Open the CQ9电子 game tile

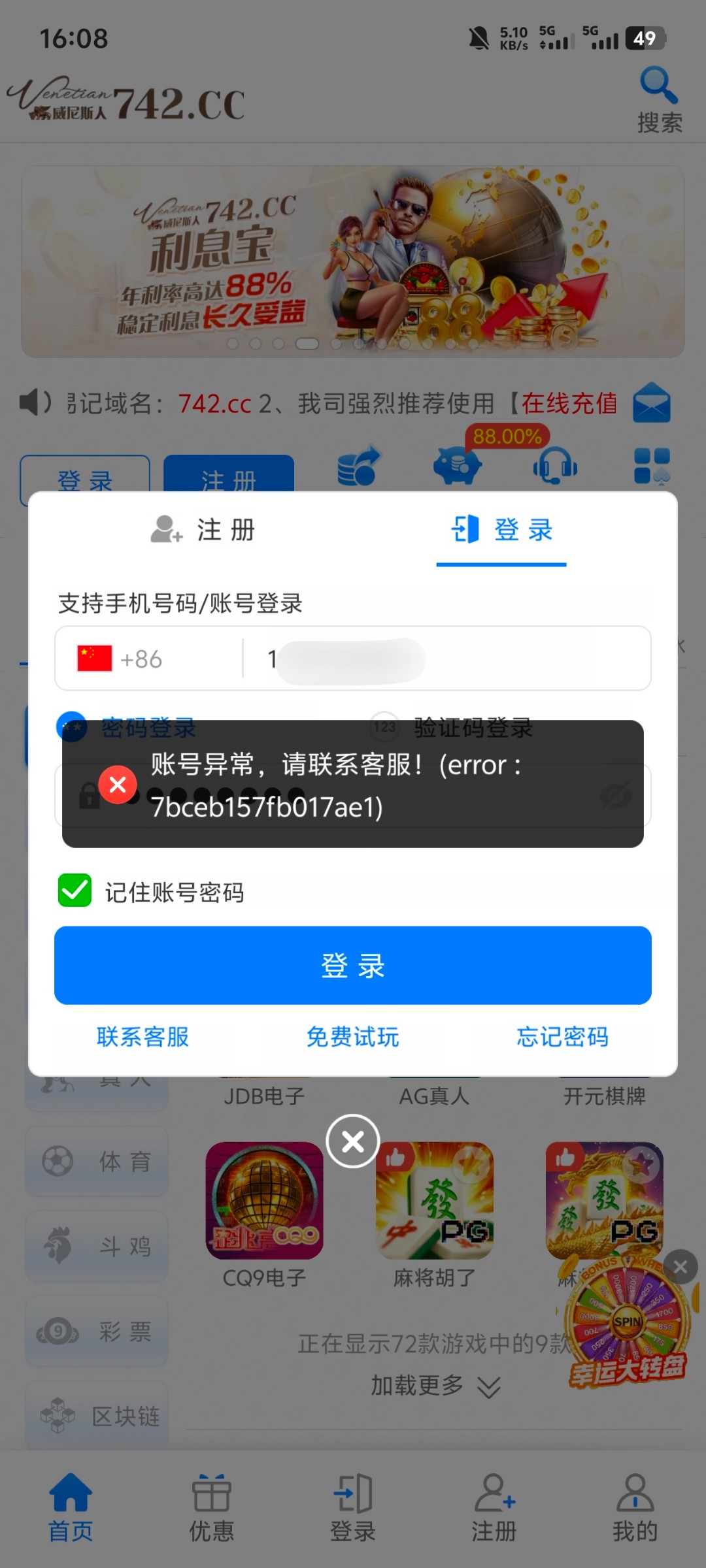[264, 1201]
